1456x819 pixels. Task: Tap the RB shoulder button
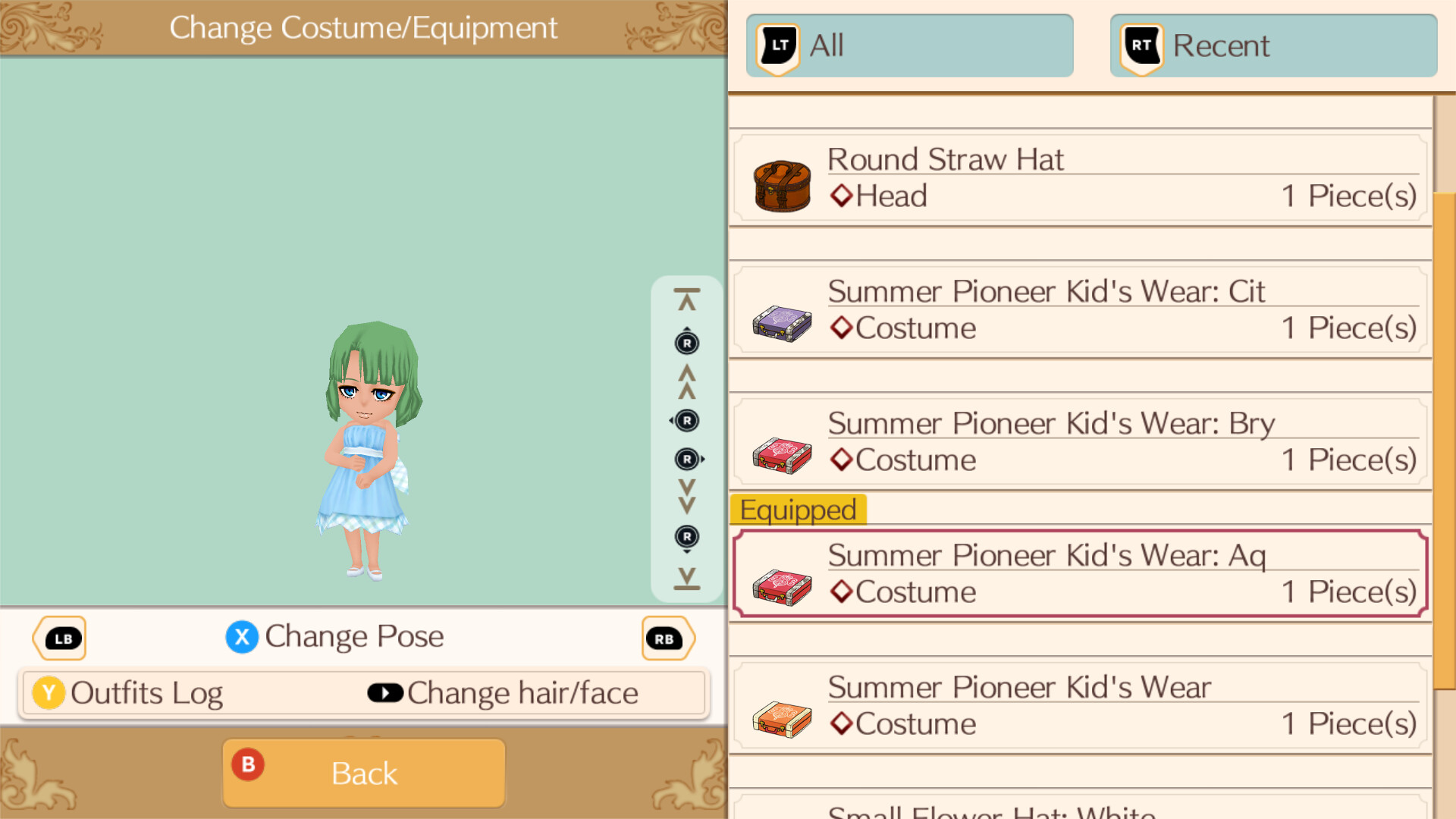[666, 639]
